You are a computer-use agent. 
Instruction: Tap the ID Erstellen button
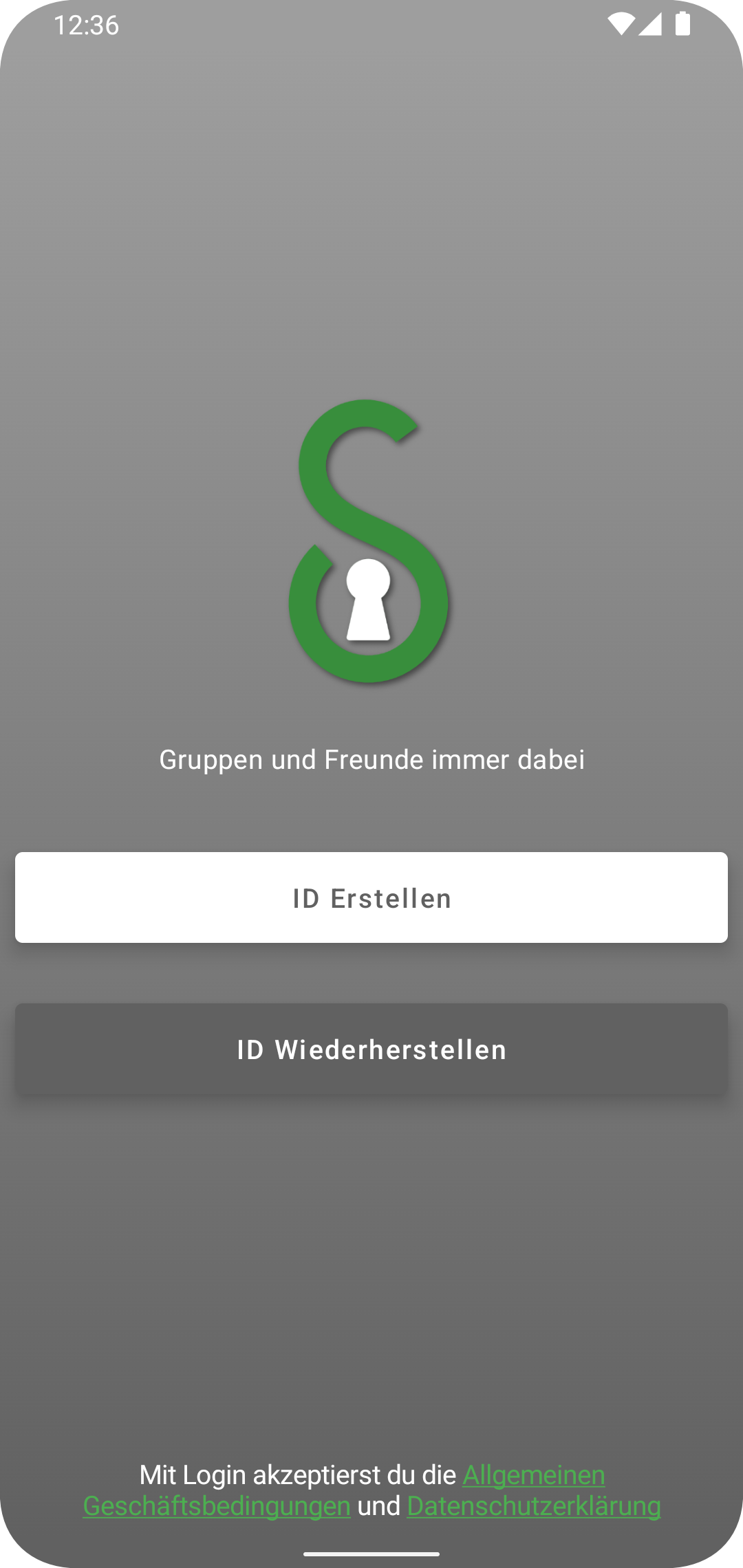click(371, 897)
